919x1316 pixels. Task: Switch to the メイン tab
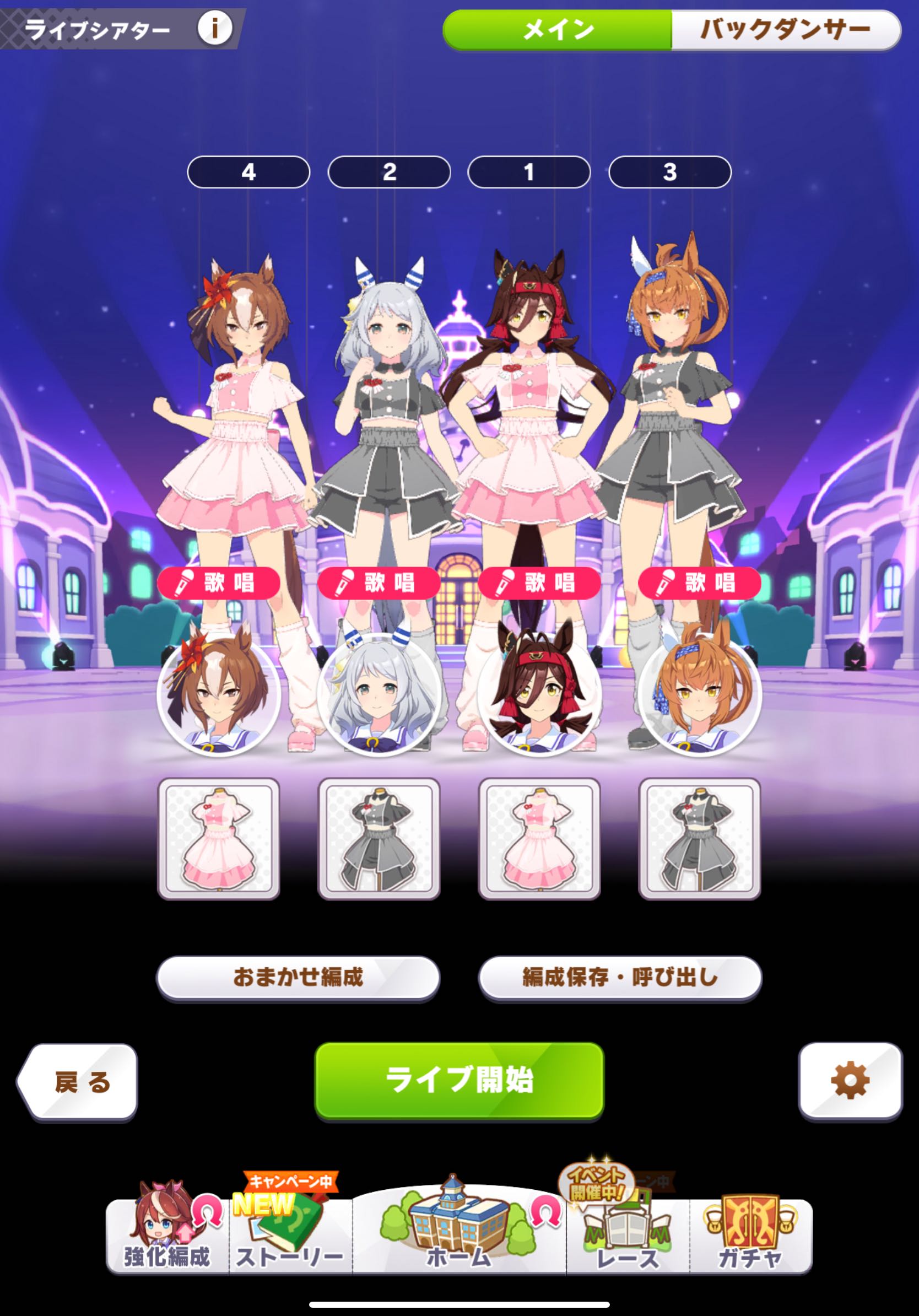pyautogui.click(x=558, y=29)
